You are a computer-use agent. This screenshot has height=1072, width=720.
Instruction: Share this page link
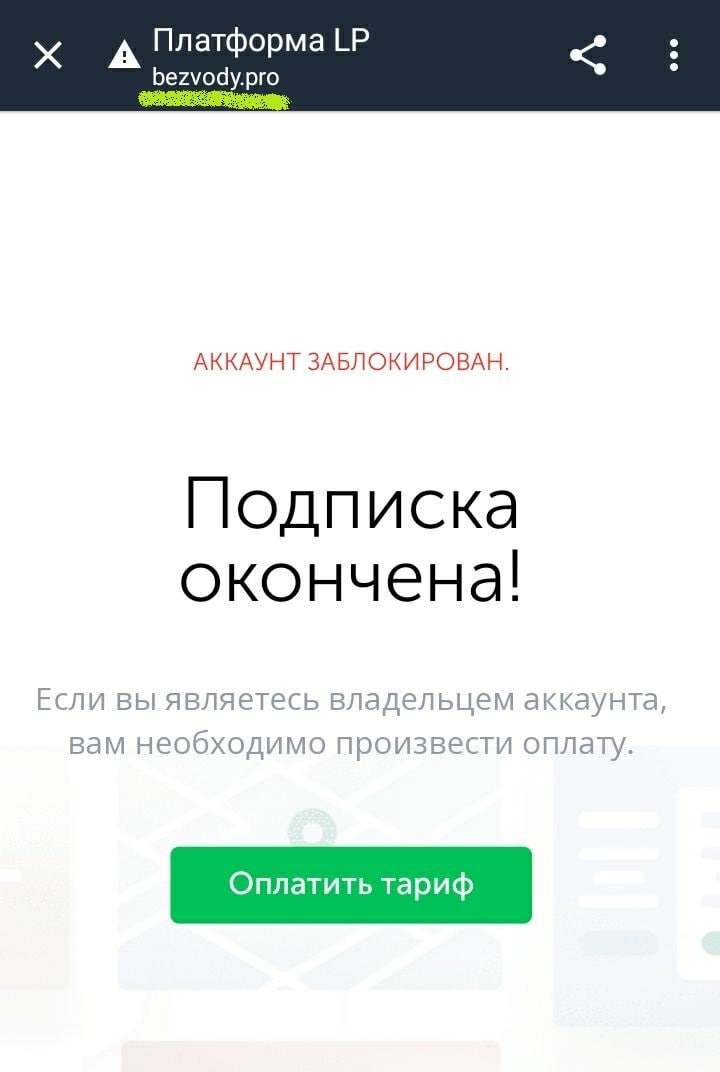click(588, 56)
